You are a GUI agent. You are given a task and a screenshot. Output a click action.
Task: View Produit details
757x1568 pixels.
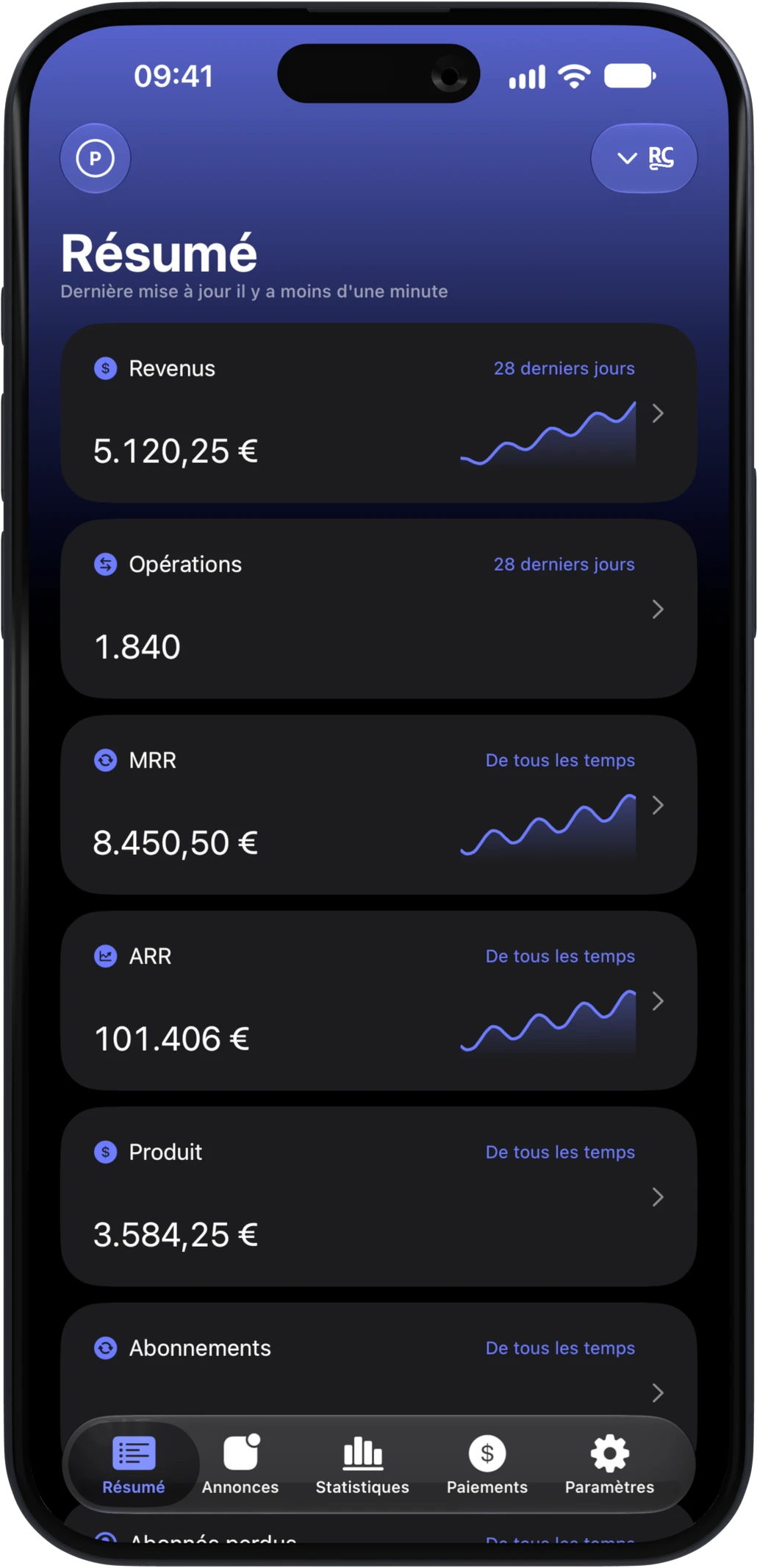[x=378, y=1197]
